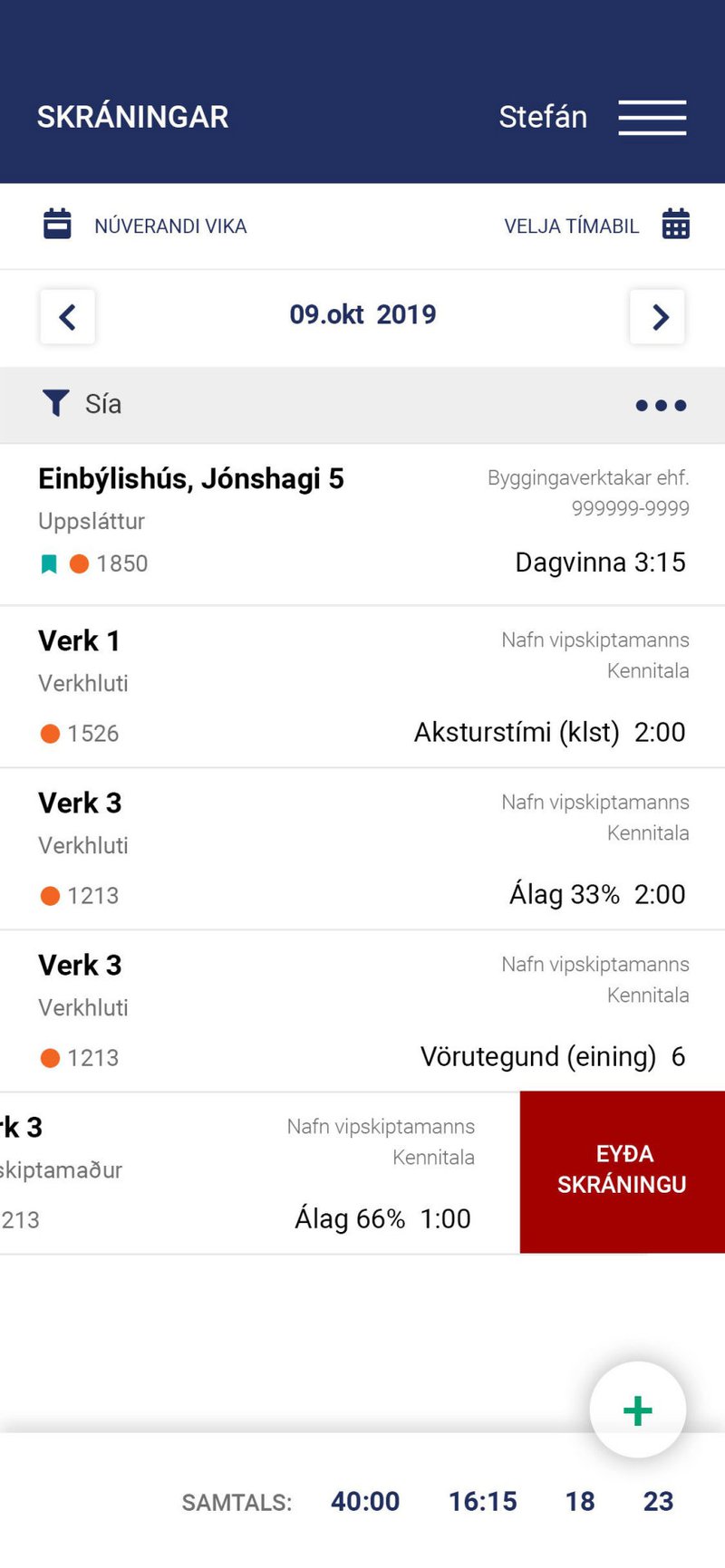This screenshot has width=725, height=1568.
Task: Open the hamburger menu next to Stefán
Action: [652, 117]
